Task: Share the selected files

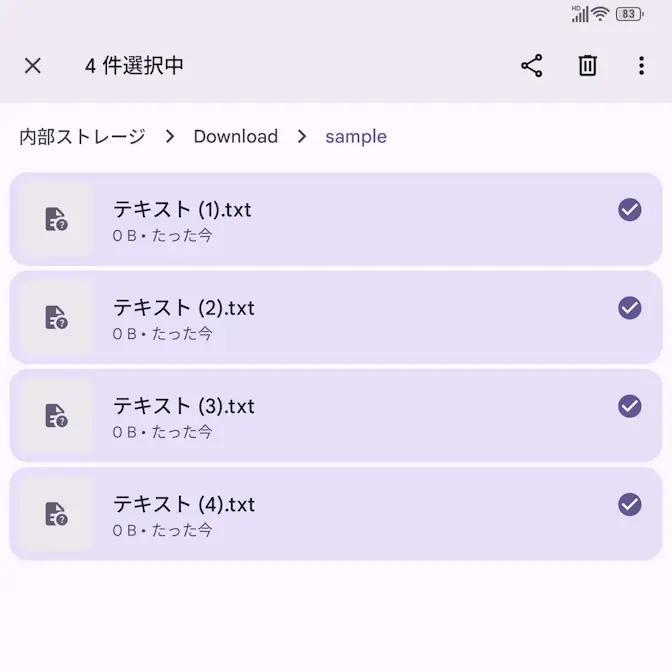Action: point(532,66)
